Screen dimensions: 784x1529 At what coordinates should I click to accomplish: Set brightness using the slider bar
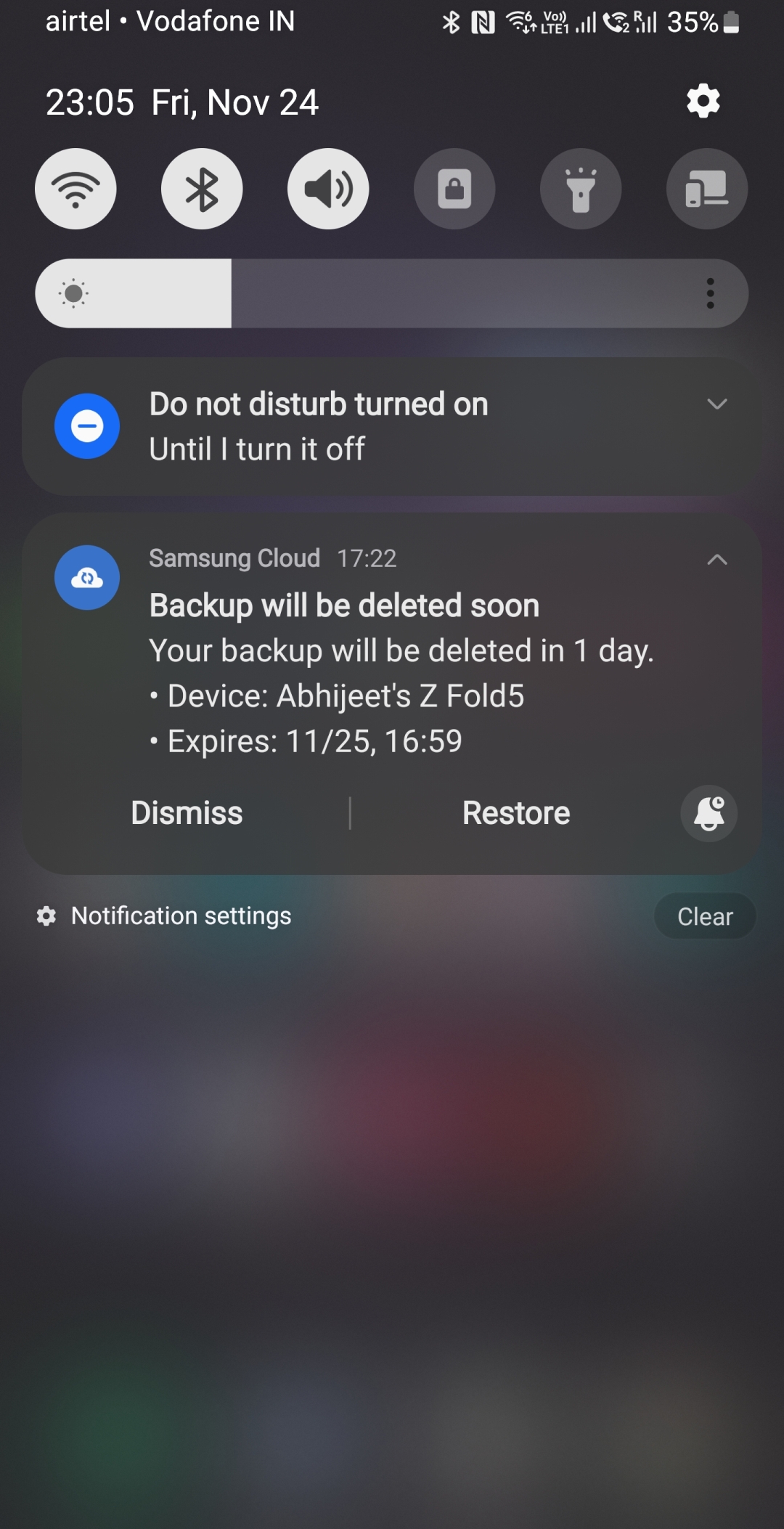click(x=392, y=293)
